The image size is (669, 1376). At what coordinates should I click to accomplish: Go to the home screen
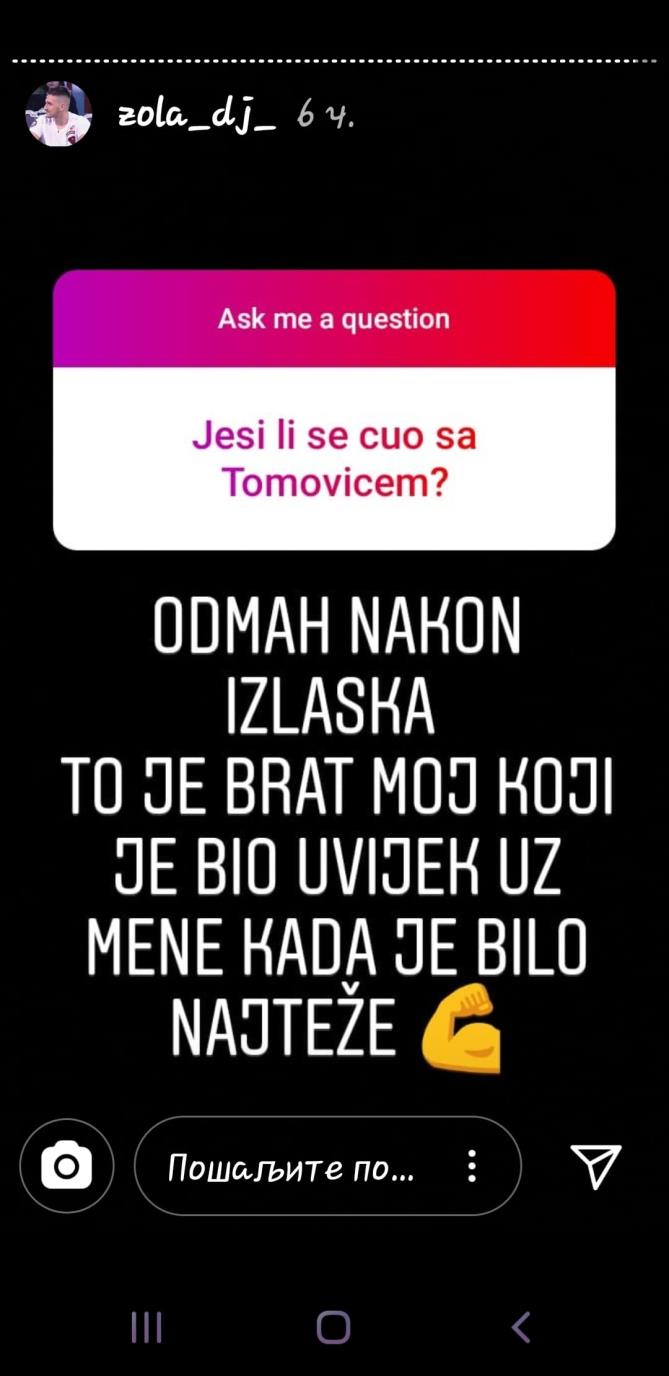click(x=333, y=1327)
